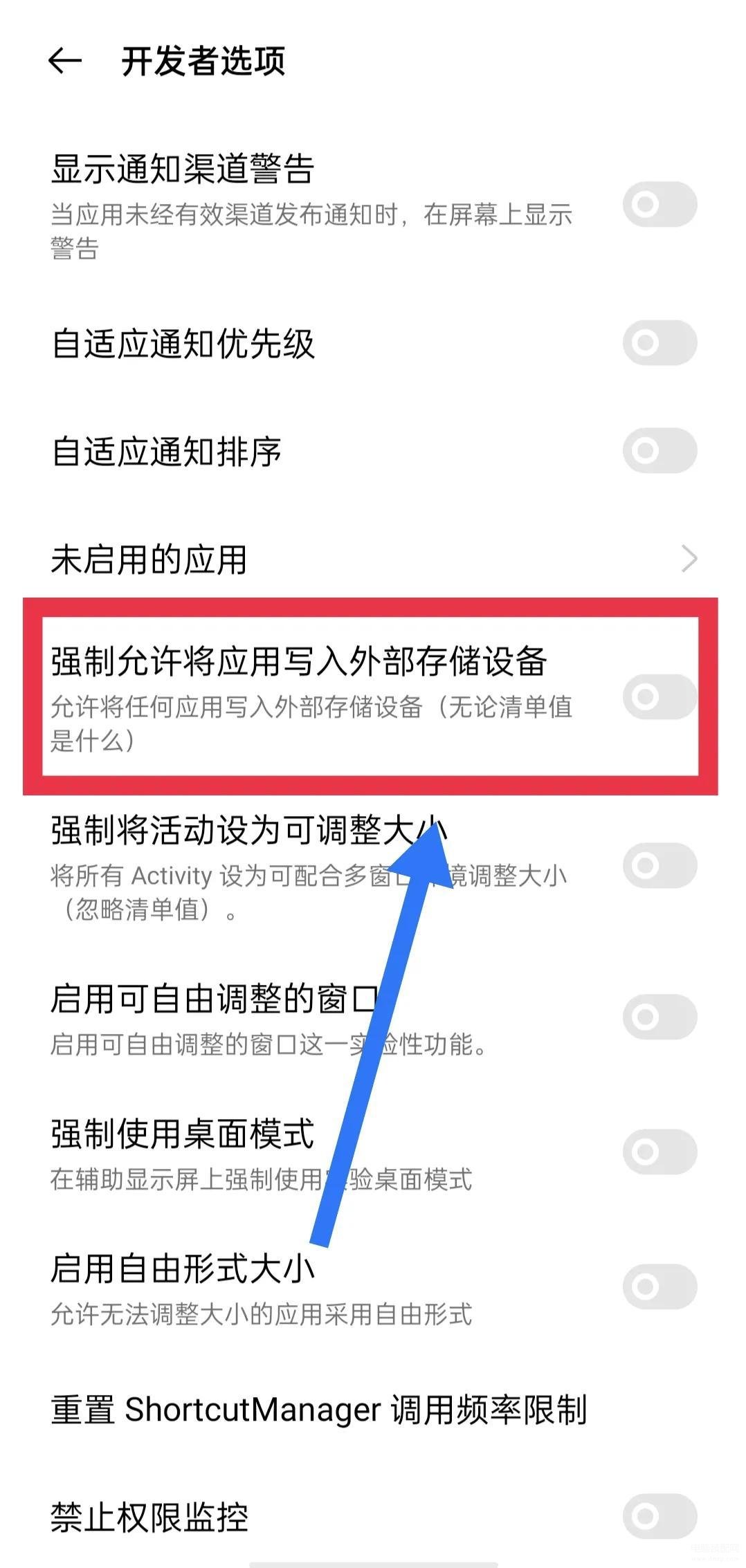Turn on 启用自由形式大小
This screenshot has height=1568, width=746.
tap(659, 1286)
